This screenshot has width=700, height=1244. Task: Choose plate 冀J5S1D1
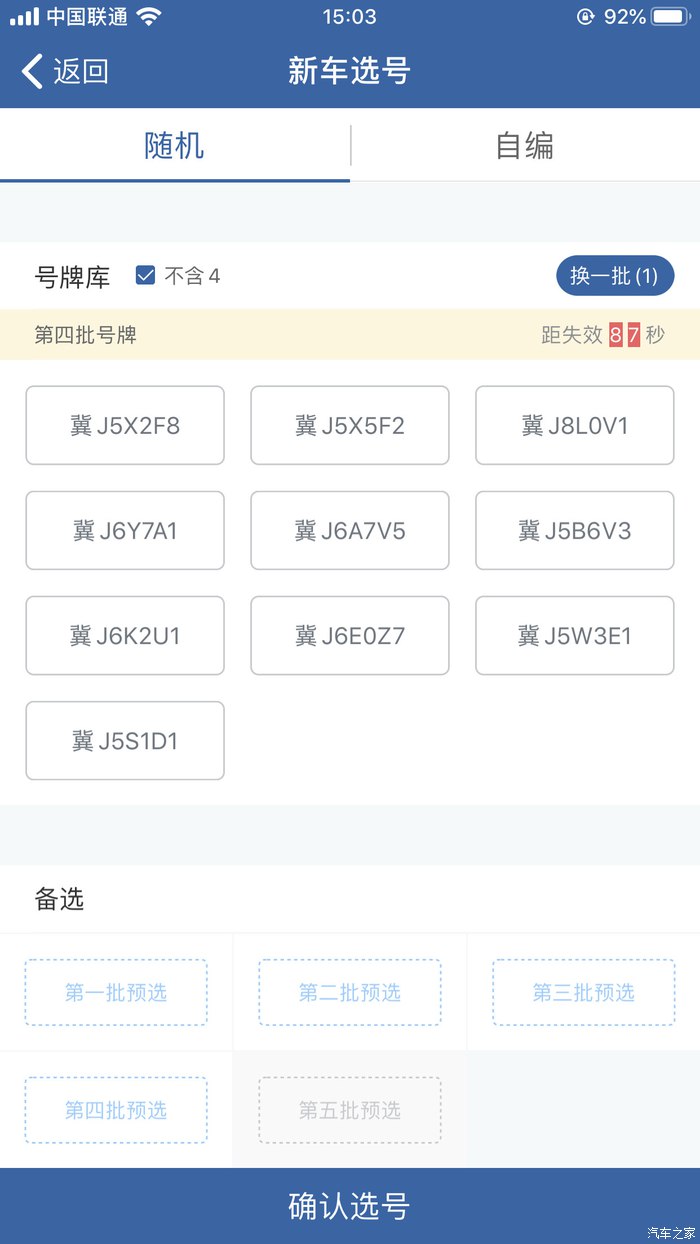point(125,740)
